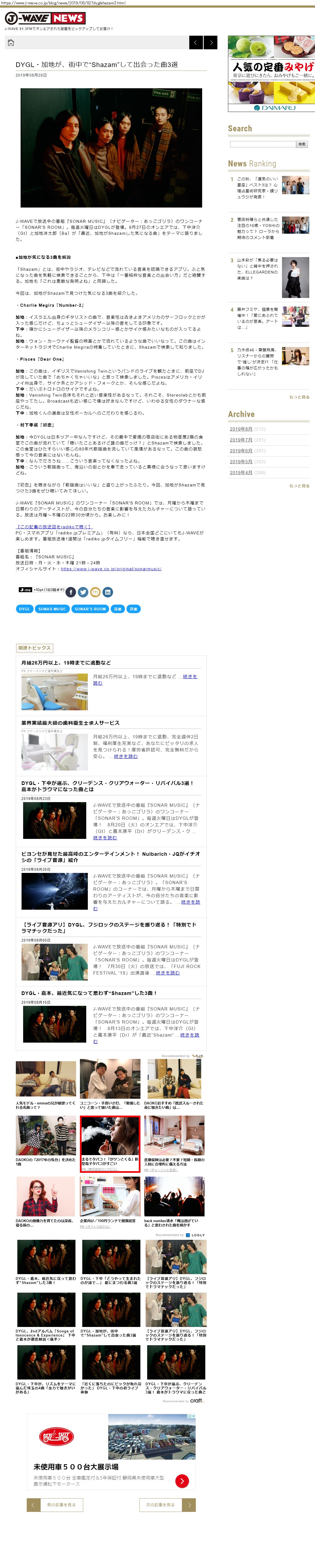Focus the sidebar Search text box
The image size is (315, 1568).
pos(262,144)
